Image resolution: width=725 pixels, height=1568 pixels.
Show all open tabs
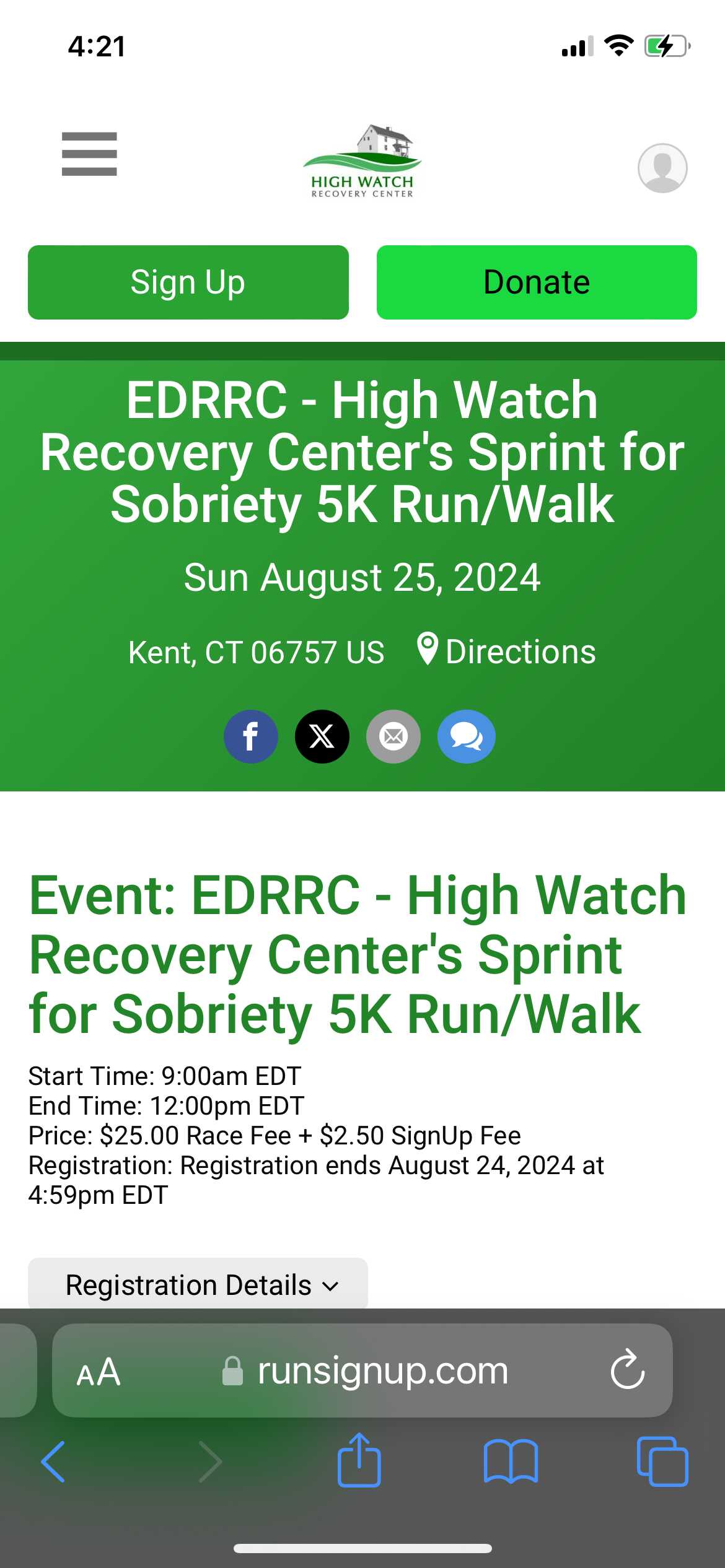click(662, 1461)
